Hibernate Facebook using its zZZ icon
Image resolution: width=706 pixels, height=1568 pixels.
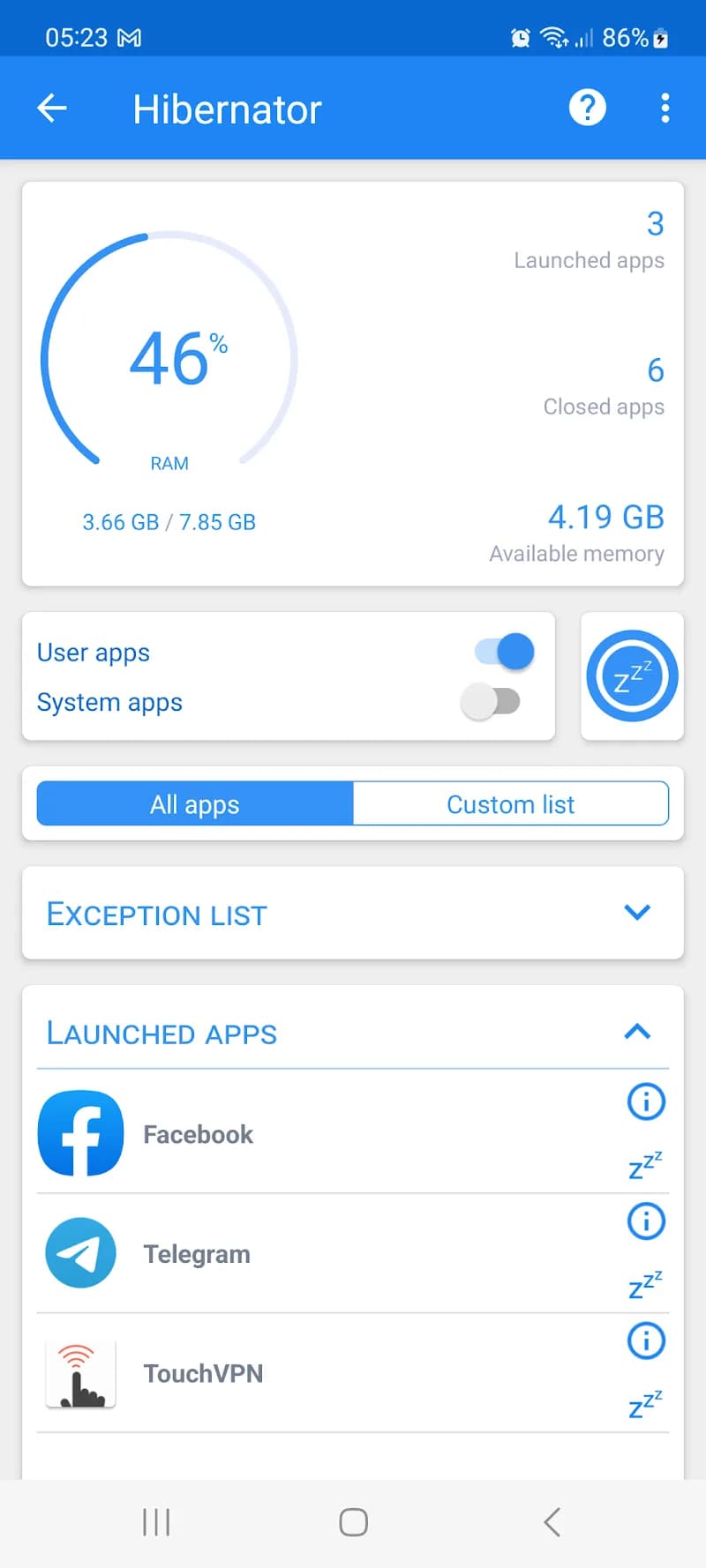coord(645,1166)
